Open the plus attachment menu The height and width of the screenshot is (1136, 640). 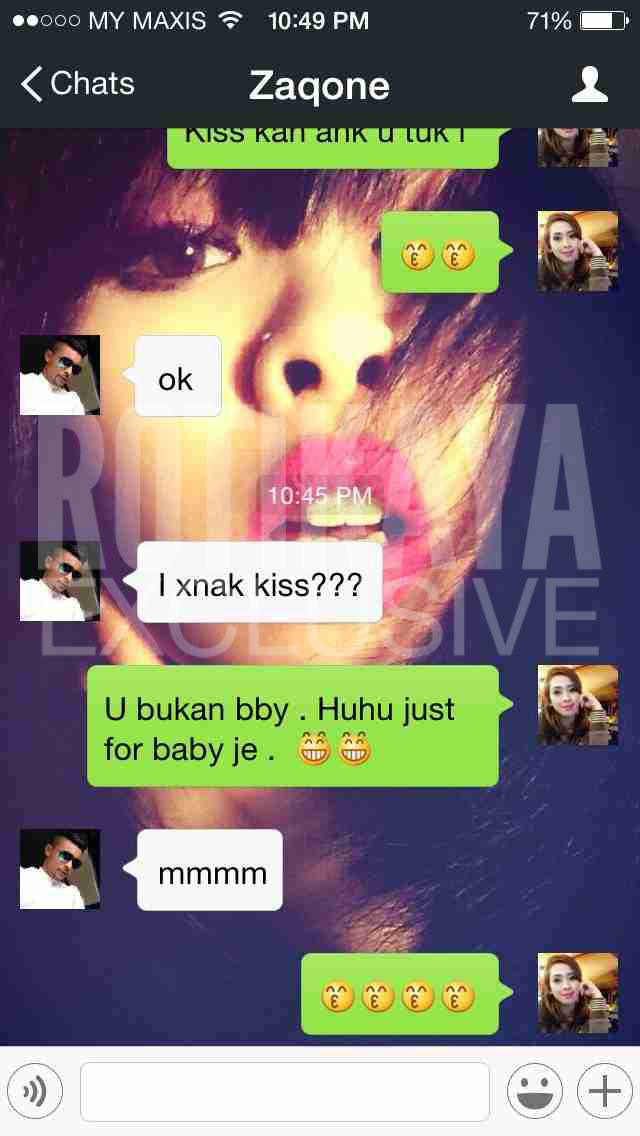(x=604, y=1091)
